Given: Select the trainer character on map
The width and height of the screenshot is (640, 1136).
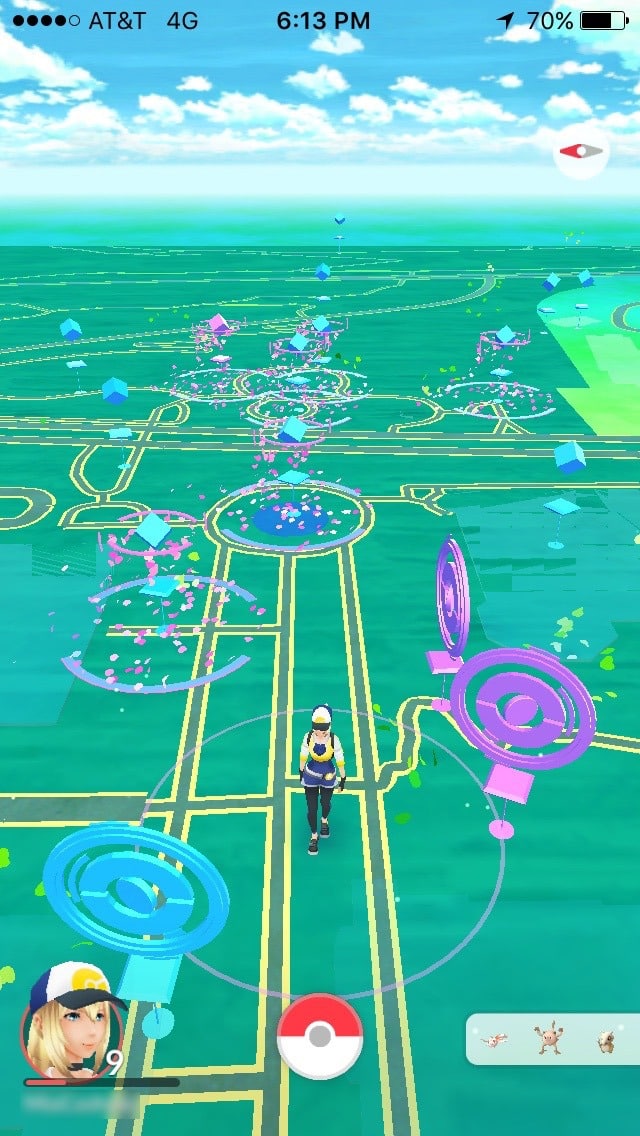Looking at the screenshot, I should [x=321, y=779].
